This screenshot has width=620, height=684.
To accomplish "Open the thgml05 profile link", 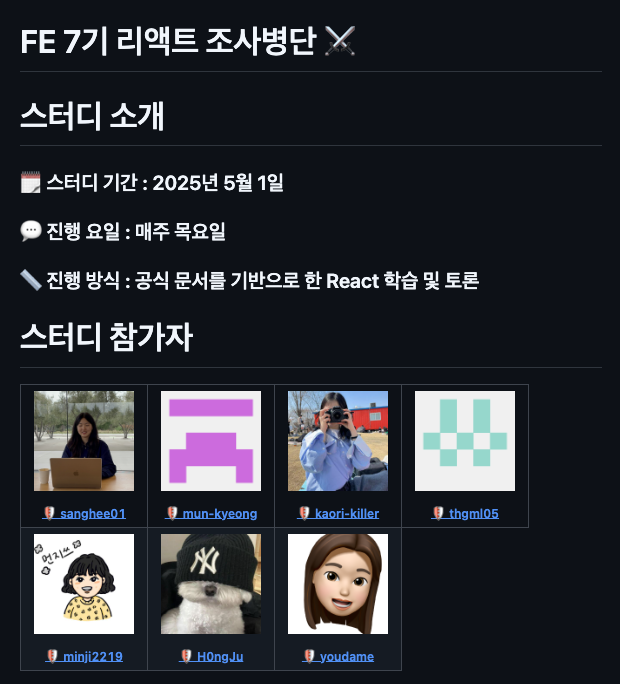I will pyautogui.click(x=473, y=514).
